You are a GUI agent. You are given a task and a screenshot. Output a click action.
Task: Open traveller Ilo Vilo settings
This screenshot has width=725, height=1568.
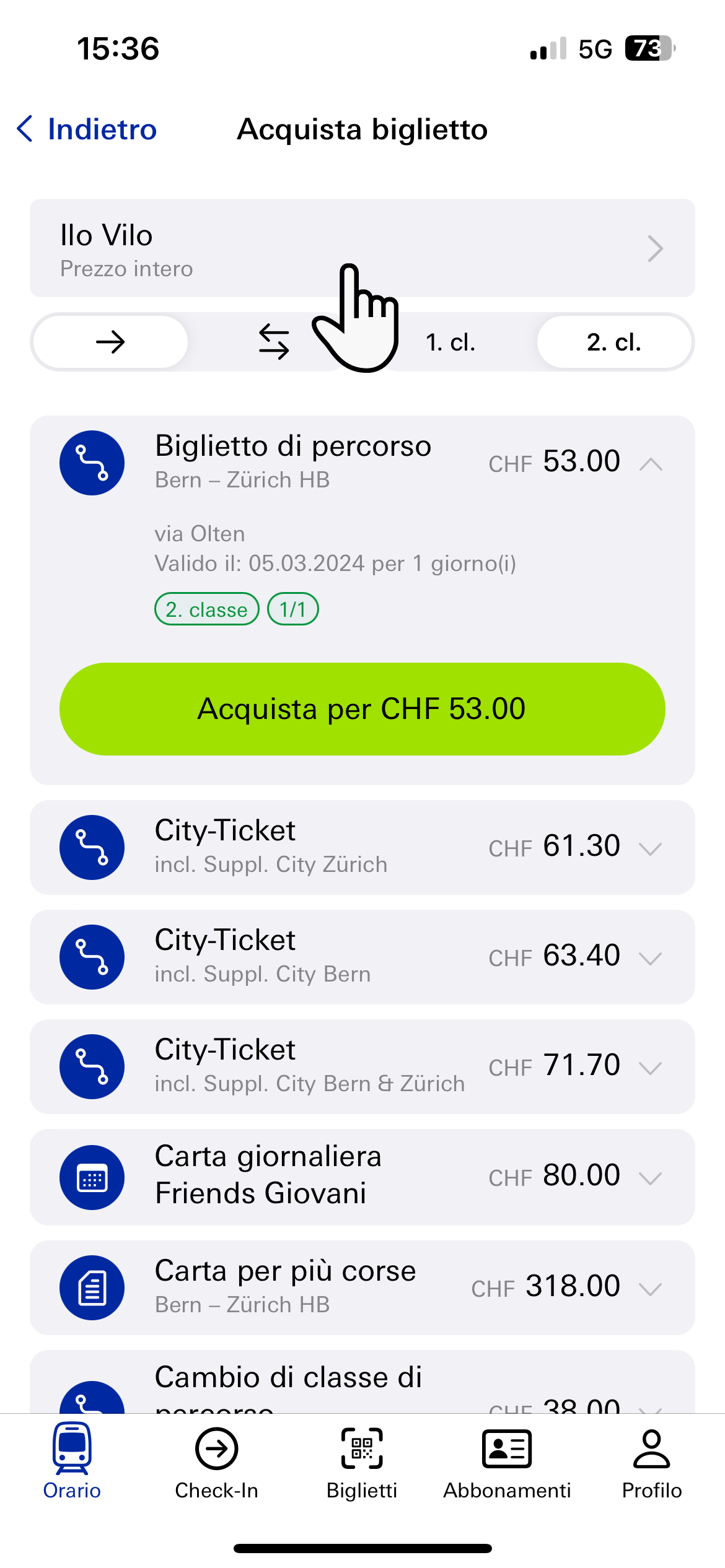(x=362, y=248)
